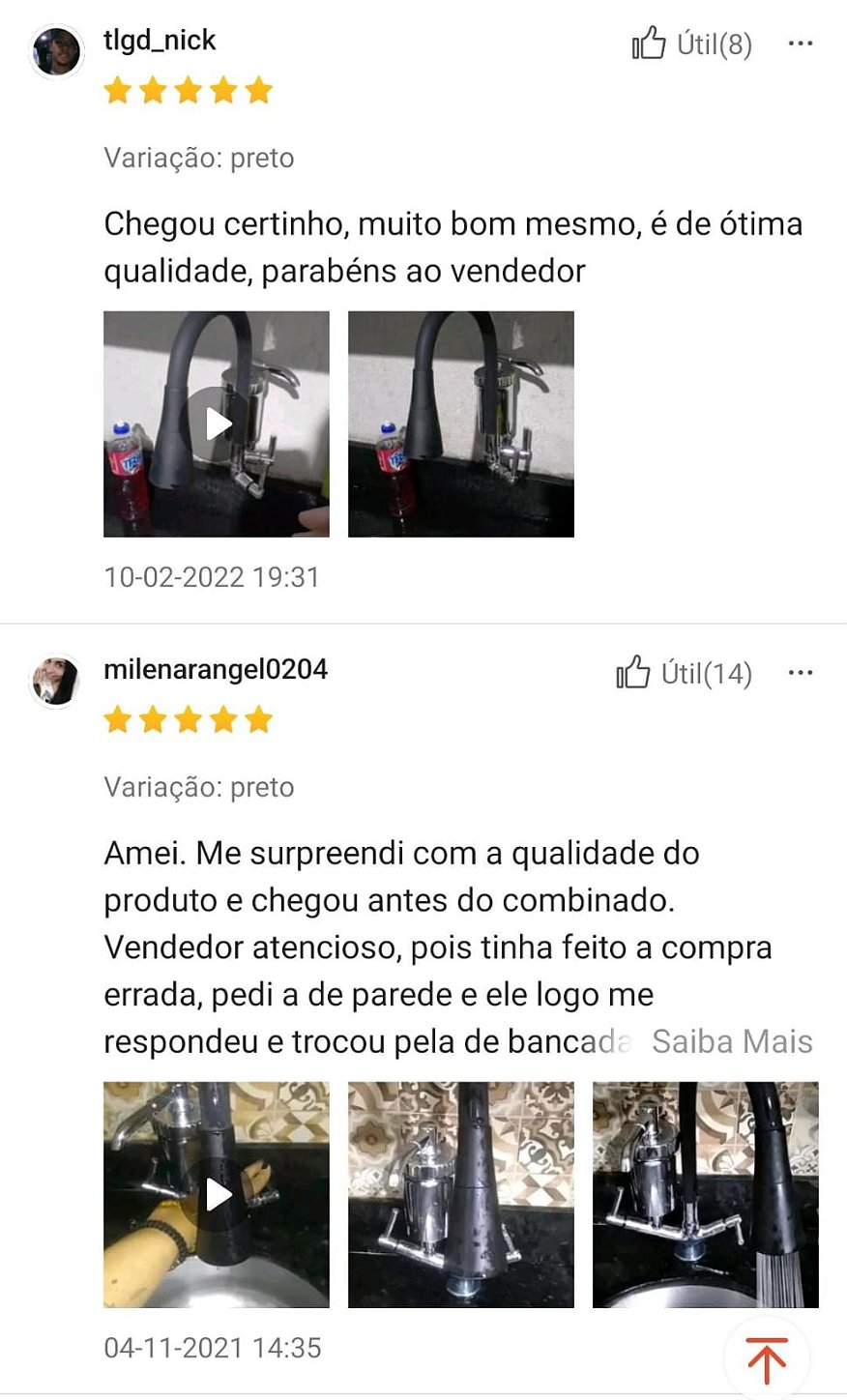The image size is (847, 1400).
Task: Open tlgd_nick's profile avatar
Action: point(56,51)
